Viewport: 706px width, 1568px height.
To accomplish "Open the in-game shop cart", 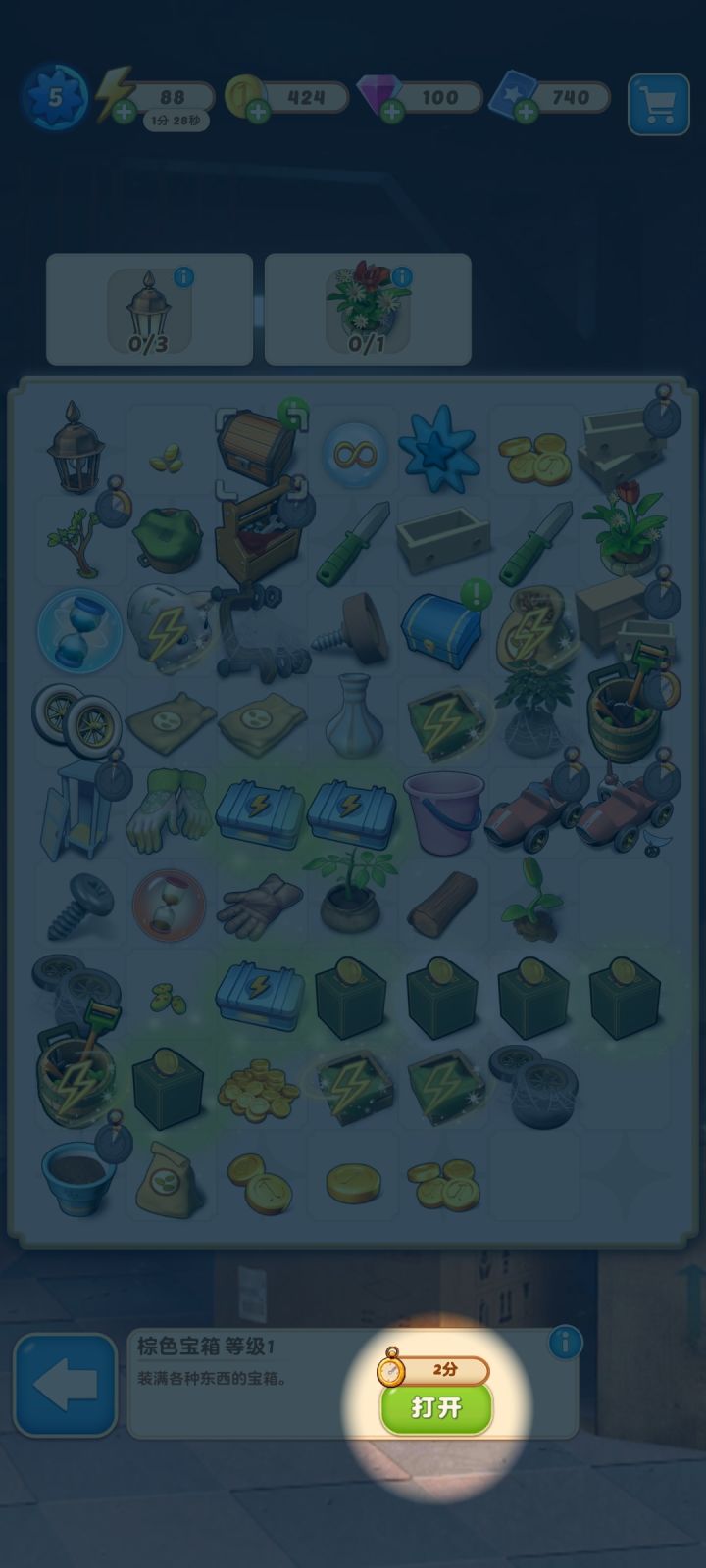I will click(x=659, y=101).
